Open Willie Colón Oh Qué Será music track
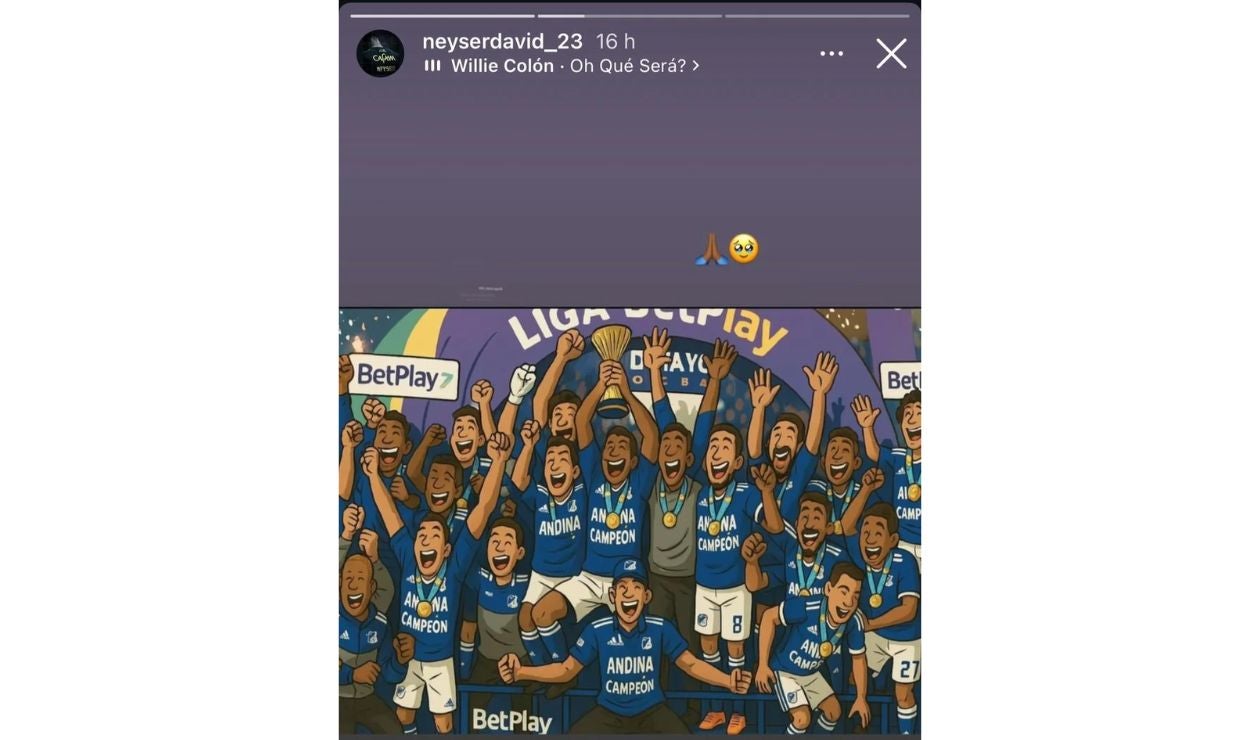This screenshot has height=740, width=1260. click(x=565, y=66)
